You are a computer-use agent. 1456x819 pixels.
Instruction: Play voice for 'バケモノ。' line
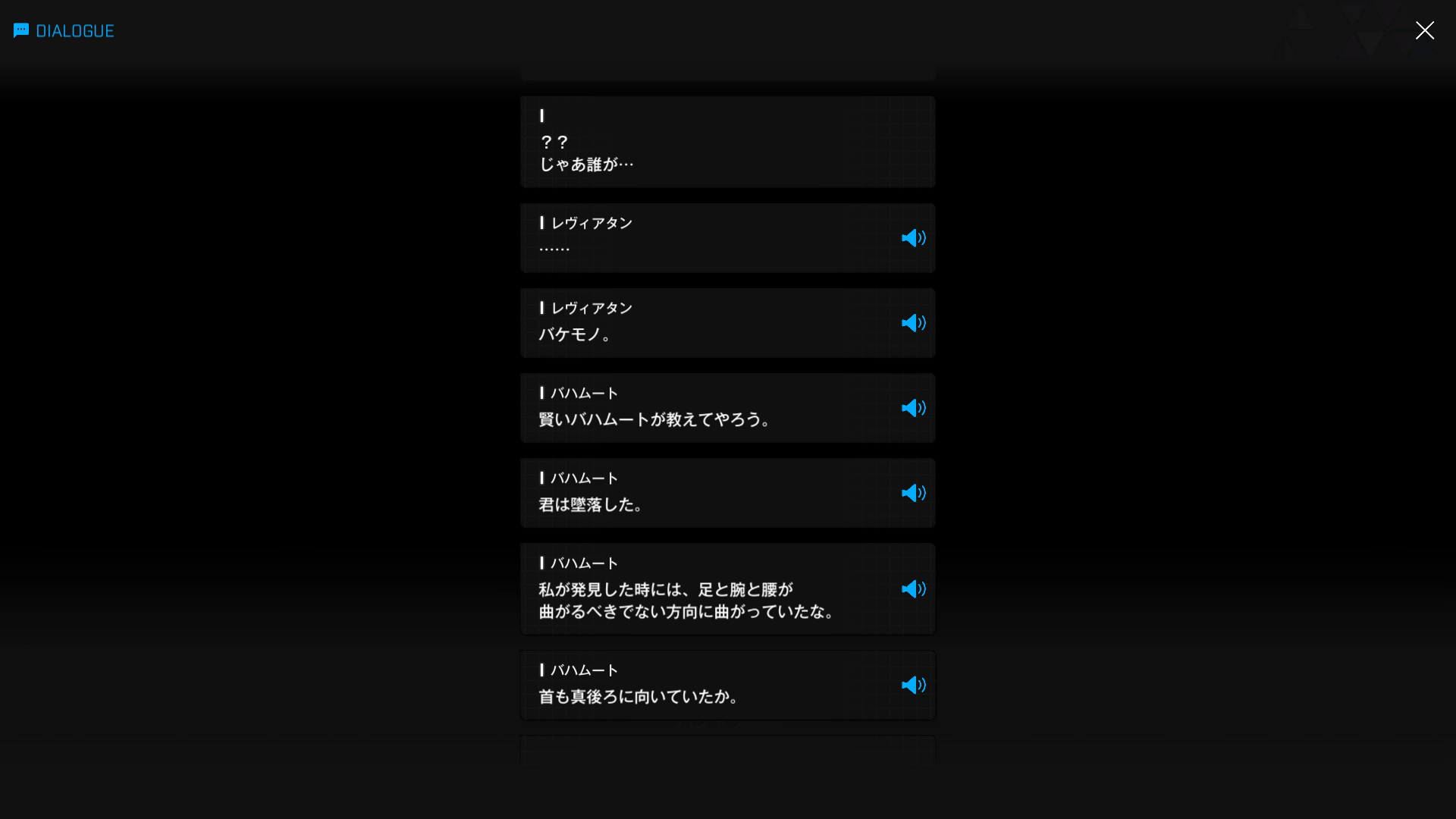(913, 323)
